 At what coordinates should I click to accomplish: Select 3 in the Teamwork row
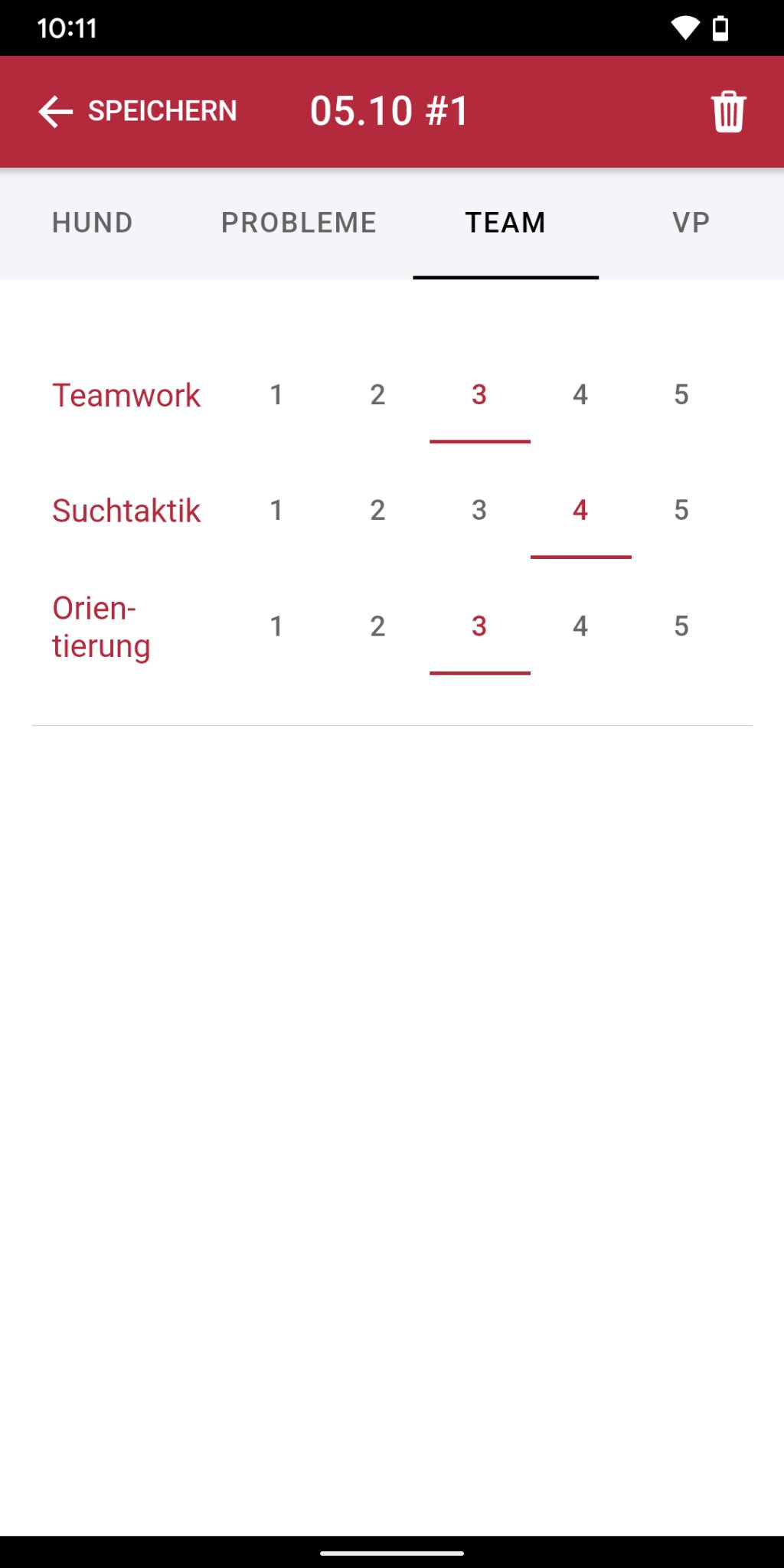coord(479,395)
